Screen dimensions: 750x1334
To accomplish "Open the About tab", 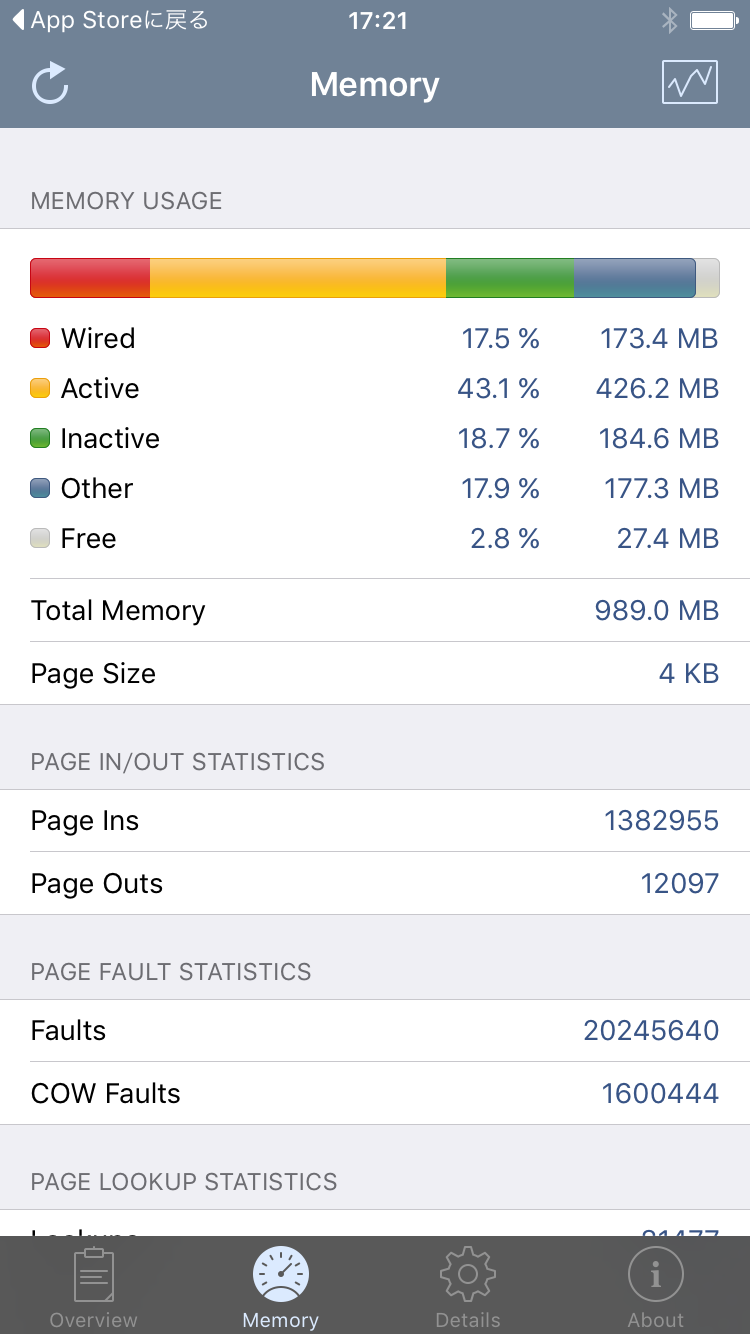I will point(656,1288).
